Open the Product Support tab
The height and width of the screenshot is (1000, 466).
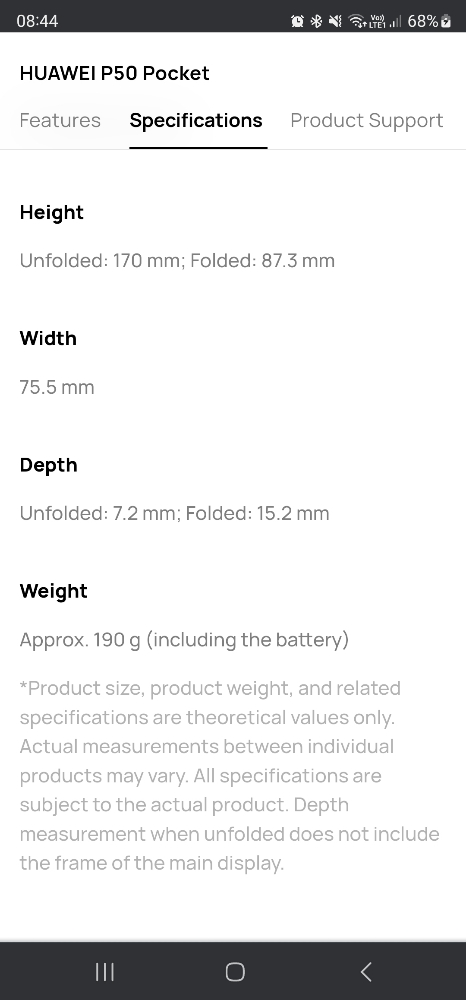pyautogui.click(x=367, y=121)
